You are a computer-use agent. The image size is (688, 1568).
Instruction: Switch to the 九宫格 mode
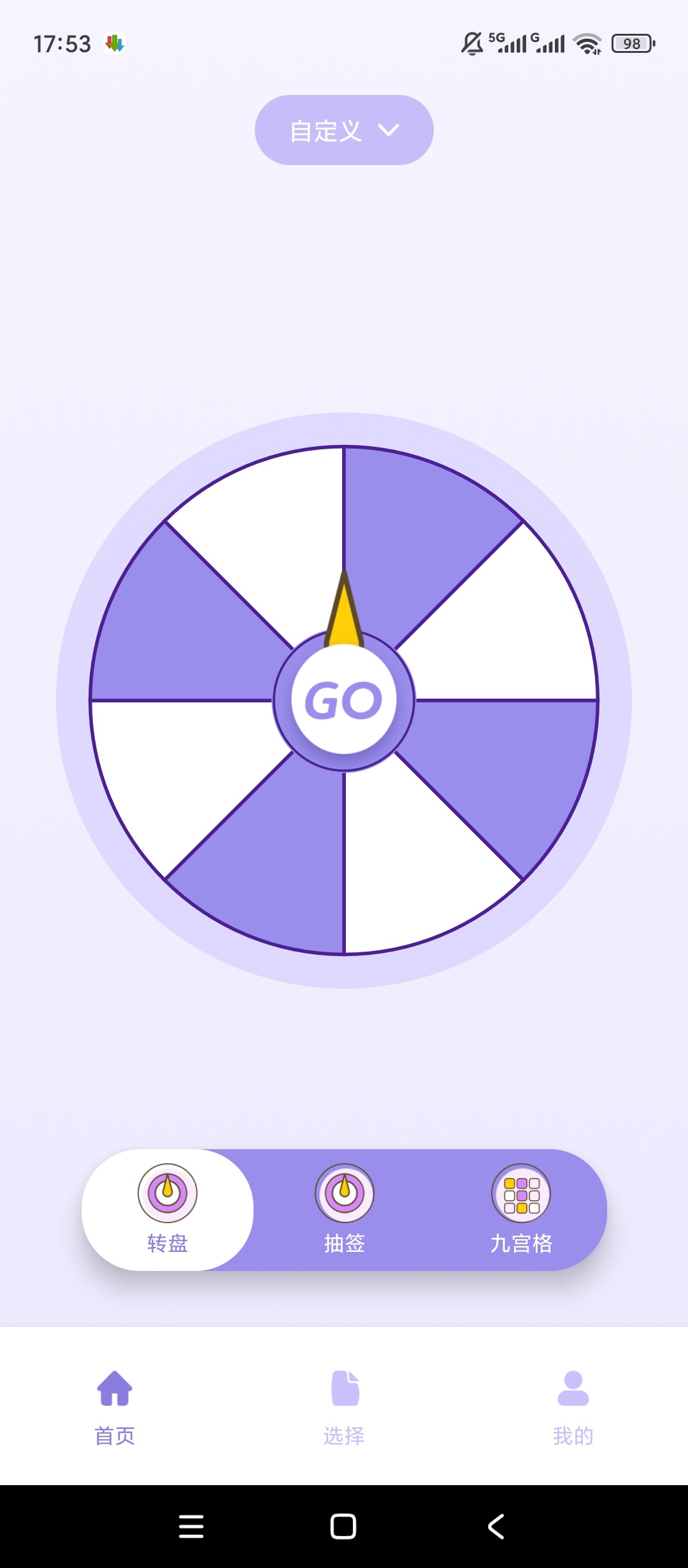point(521,1209)
